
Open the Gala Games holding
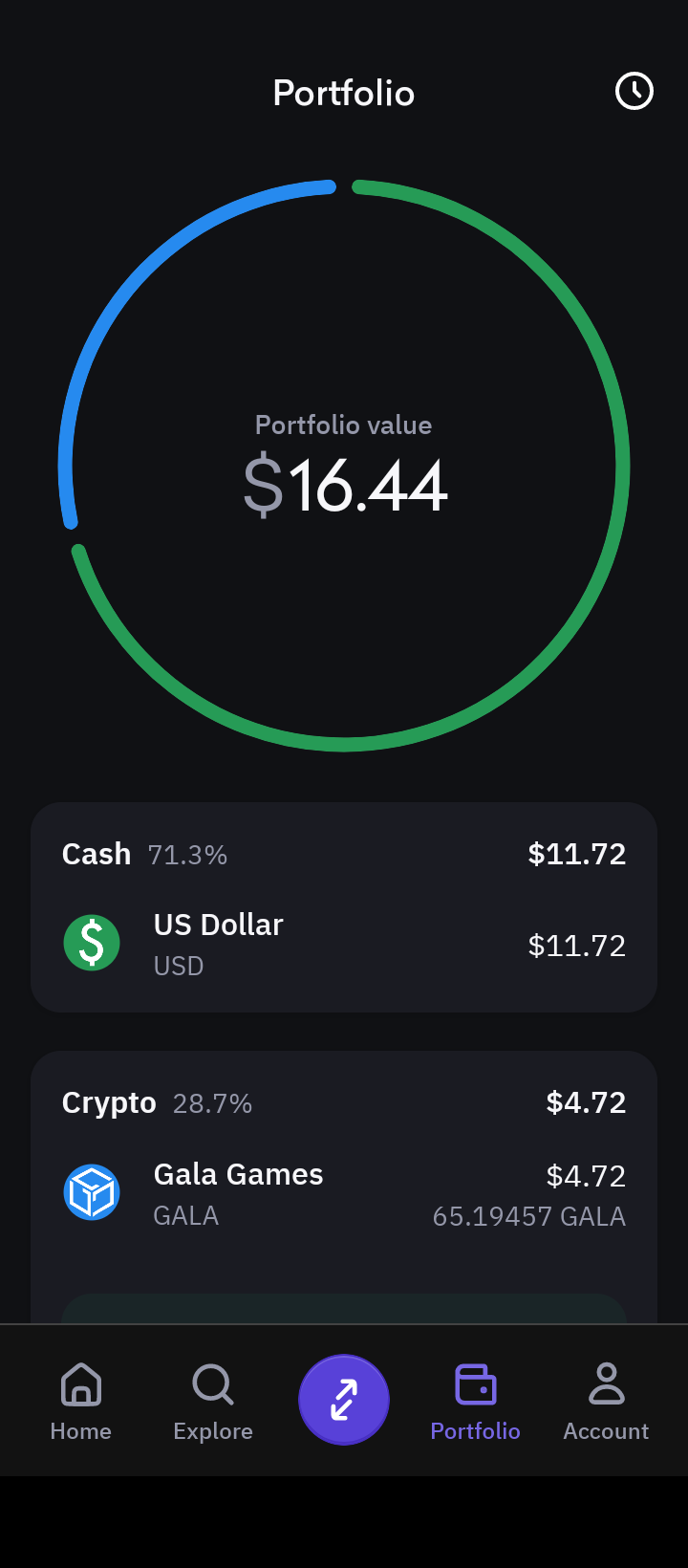(344, 1194)
